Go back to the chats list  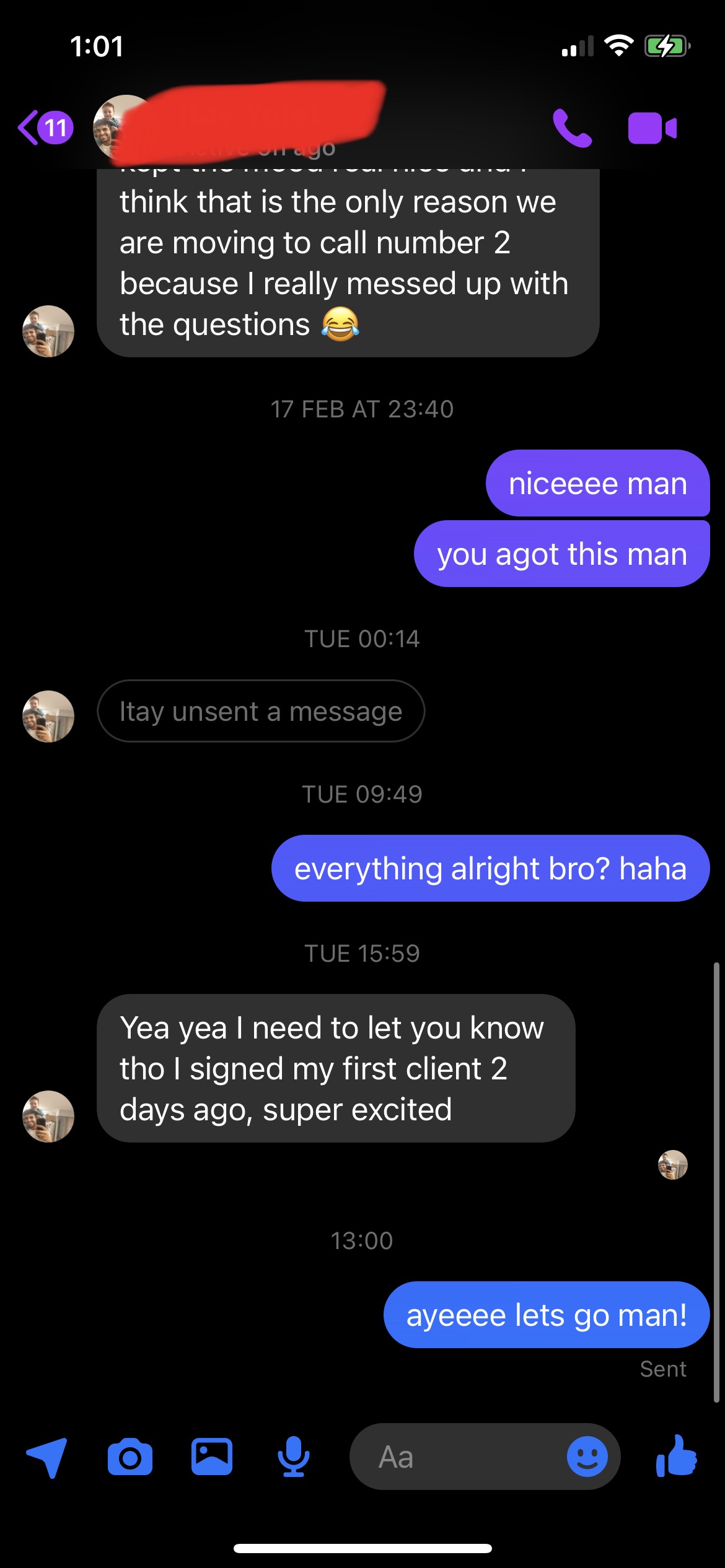pos(45,128)
